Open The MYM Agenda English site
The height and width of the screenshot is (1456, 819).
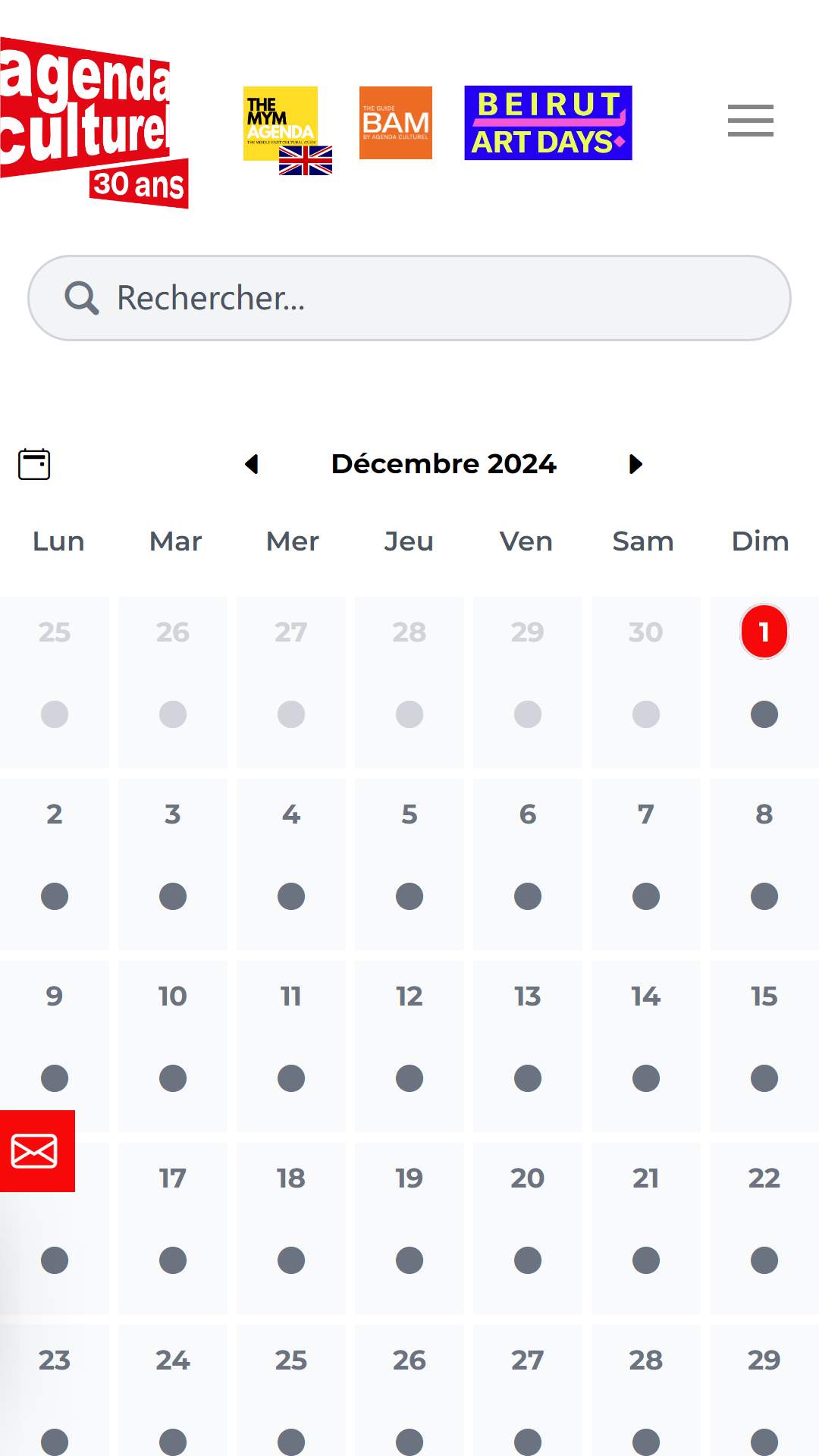pos(287,130)
